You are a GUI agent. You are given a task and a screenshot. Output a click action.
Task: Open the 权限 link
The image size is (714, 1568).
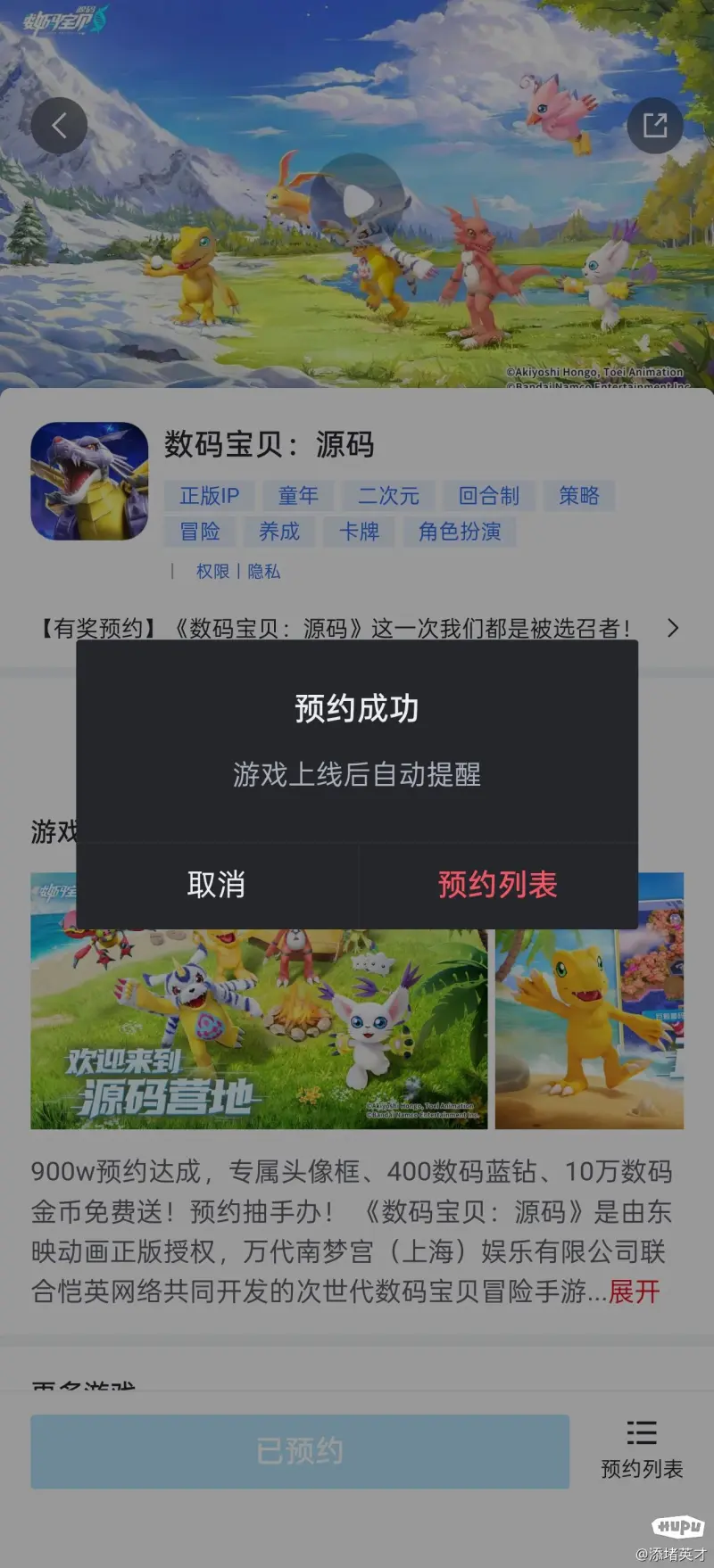coord(212,572)
